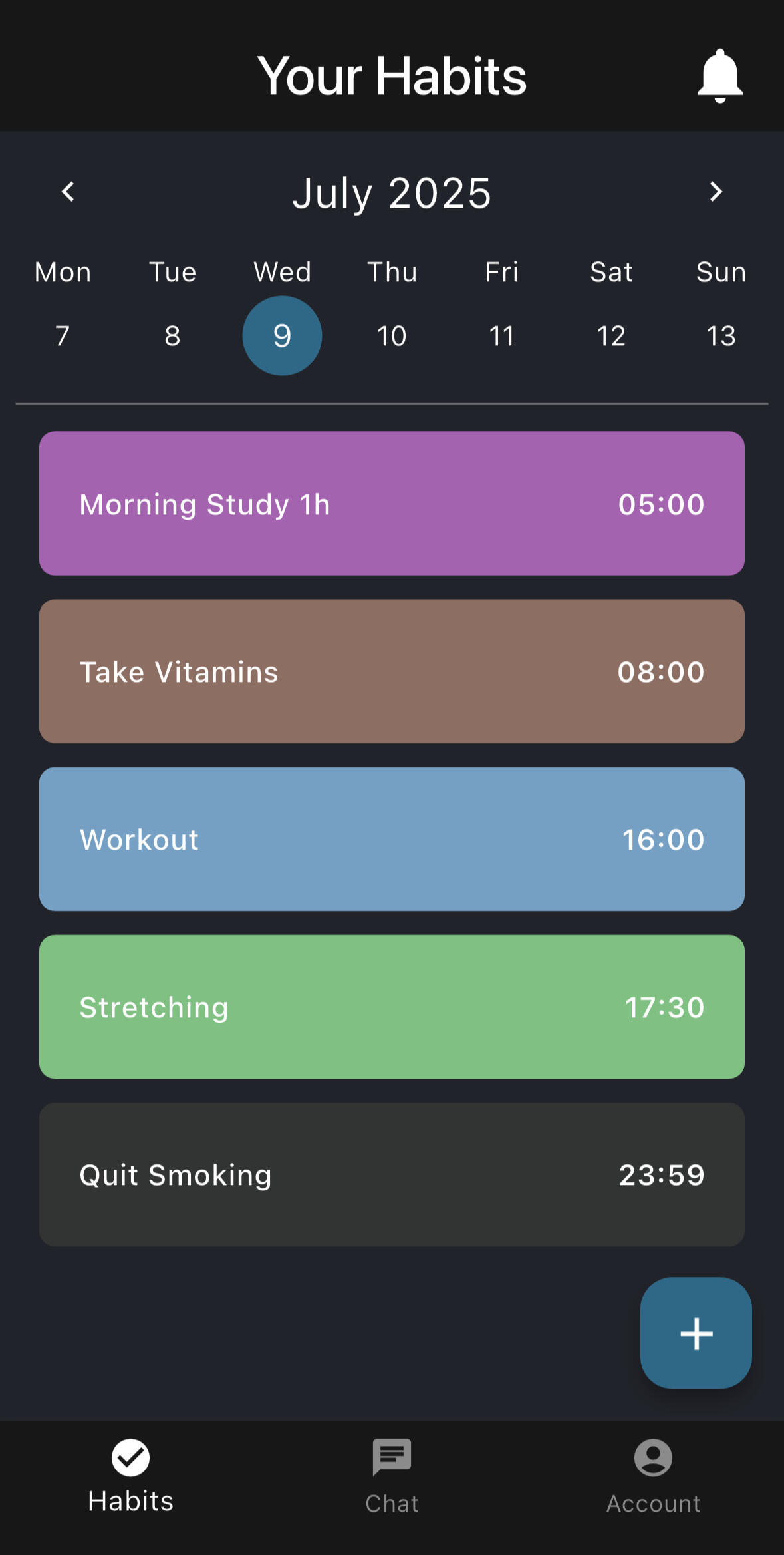Image resolution: width=784 pixels, height=1555 pixels.
Task: Go to the previous week
Action: click(x=68, y=192)
